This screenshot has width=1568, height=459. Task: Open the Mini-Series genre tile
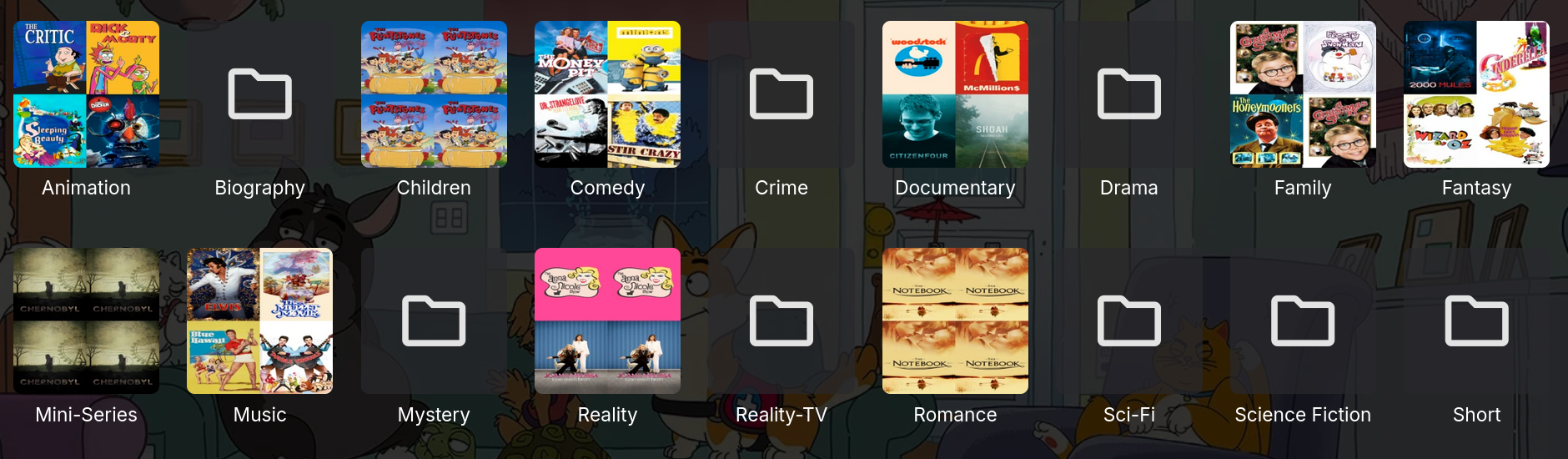86,321
